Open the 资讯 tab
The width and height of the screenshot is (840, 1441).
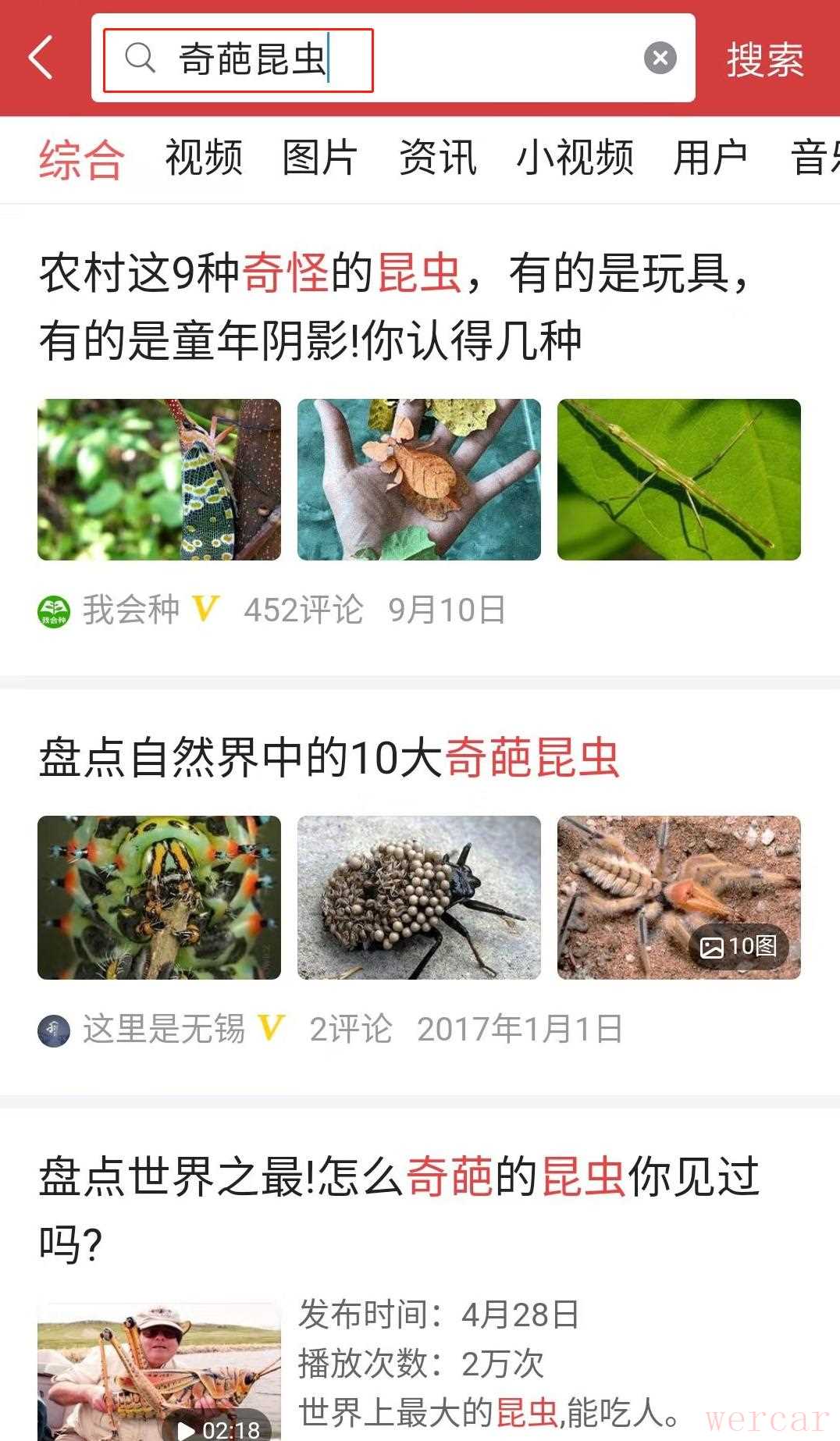pos(437,158)
